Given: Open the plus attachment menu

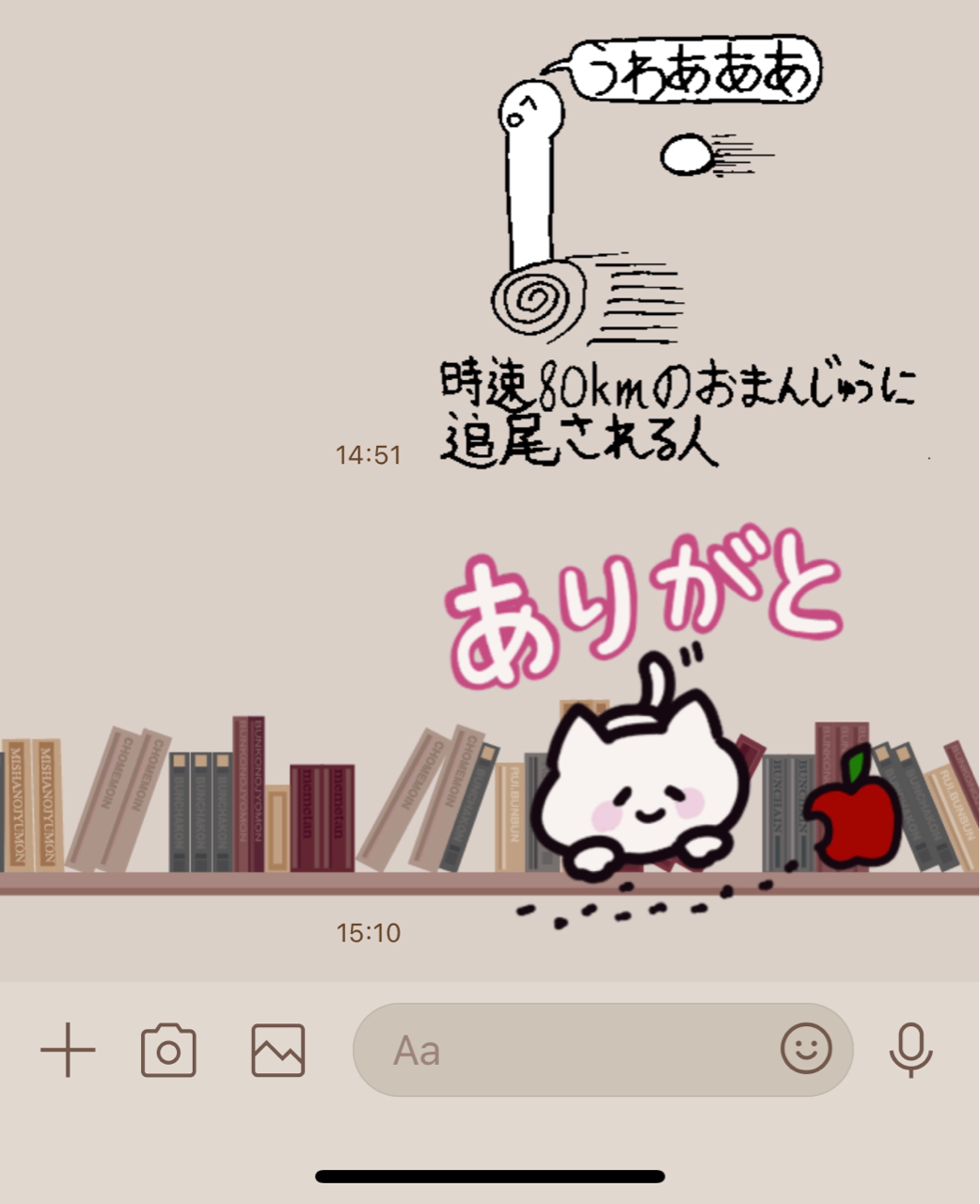Looking at the screenshot, I should (68, 1050).
